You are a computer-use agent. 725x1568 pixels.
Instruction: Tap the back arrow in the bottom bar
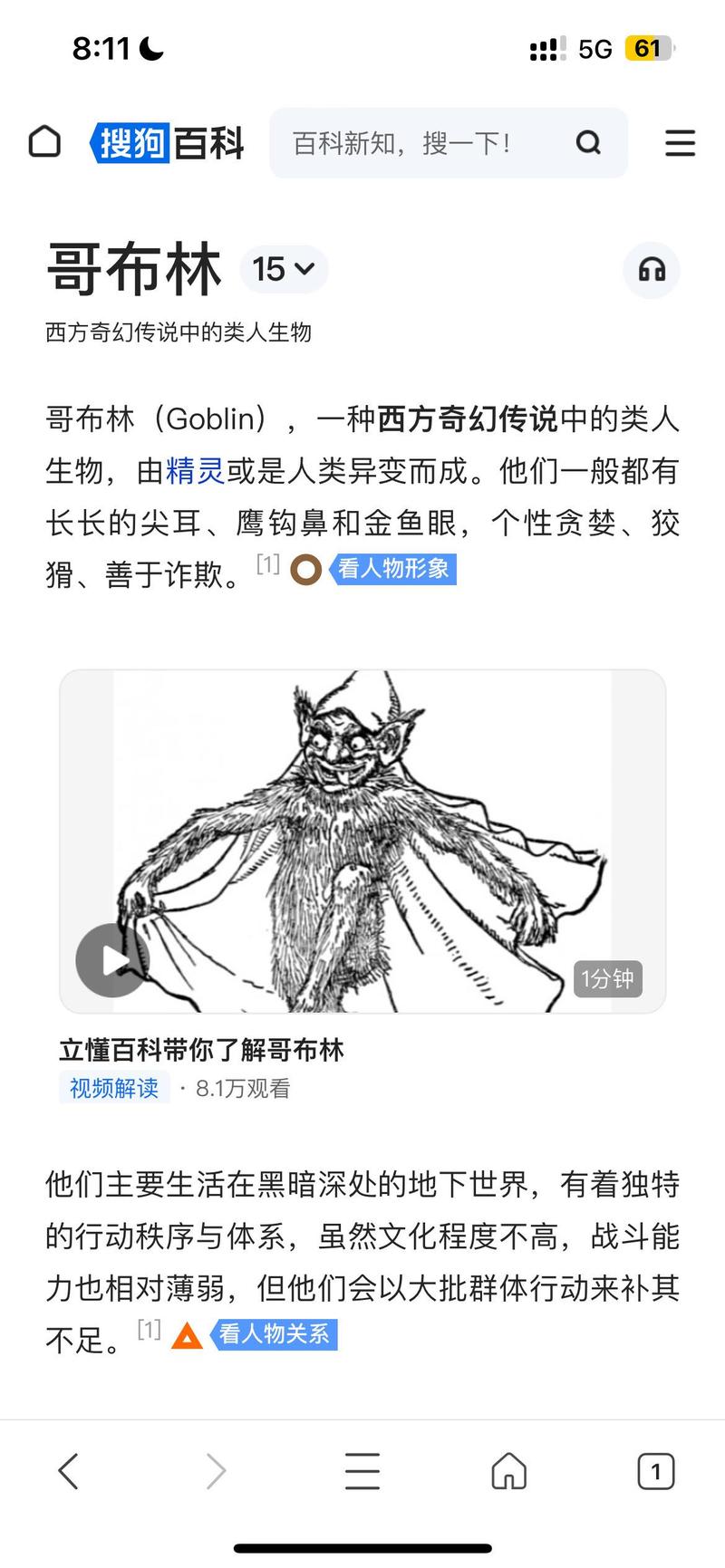69,1471
